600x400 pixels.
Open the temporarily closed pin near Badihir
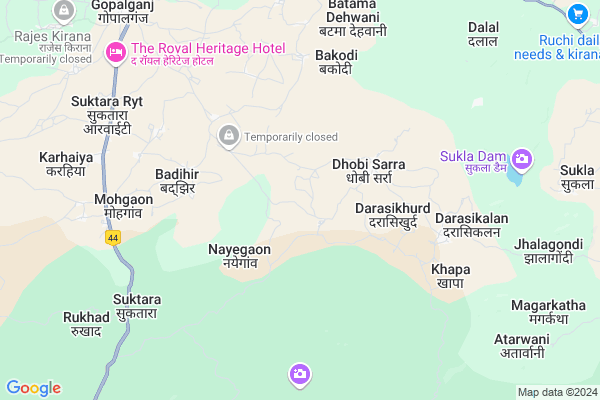tap(228, 135)
